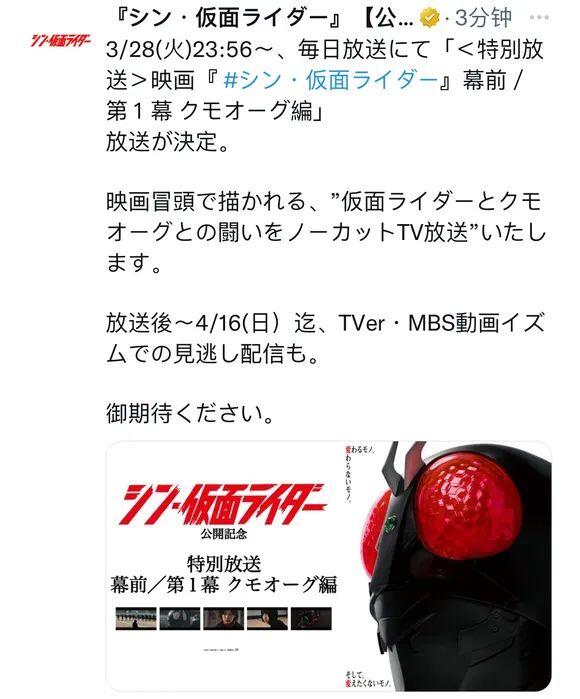Open the #シン・仮面ライダー hashtag link
Image resolution: width=580 pixels, height=699 pixels.
330,80
